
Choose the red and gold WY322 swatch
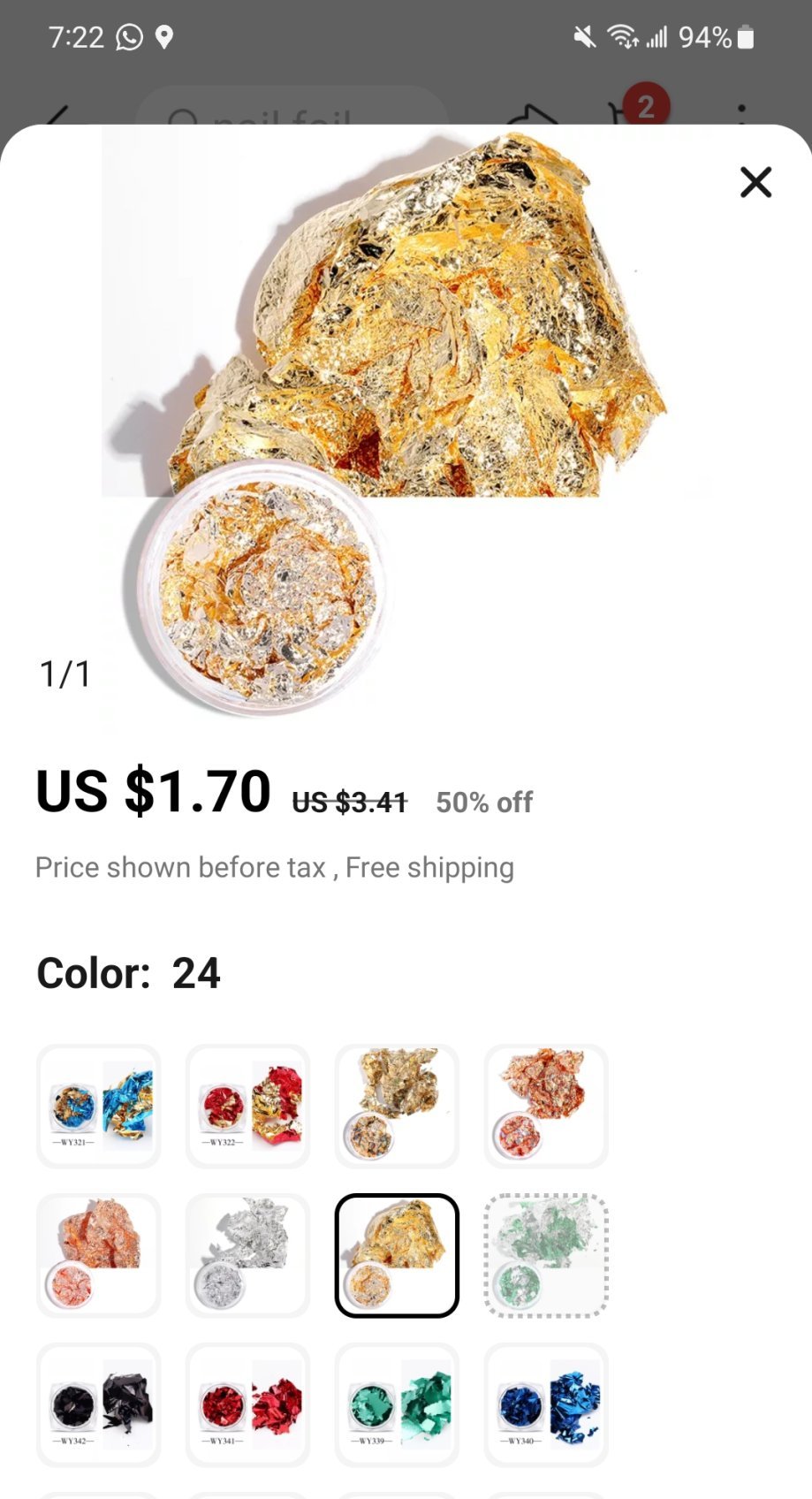(248, 1107)
